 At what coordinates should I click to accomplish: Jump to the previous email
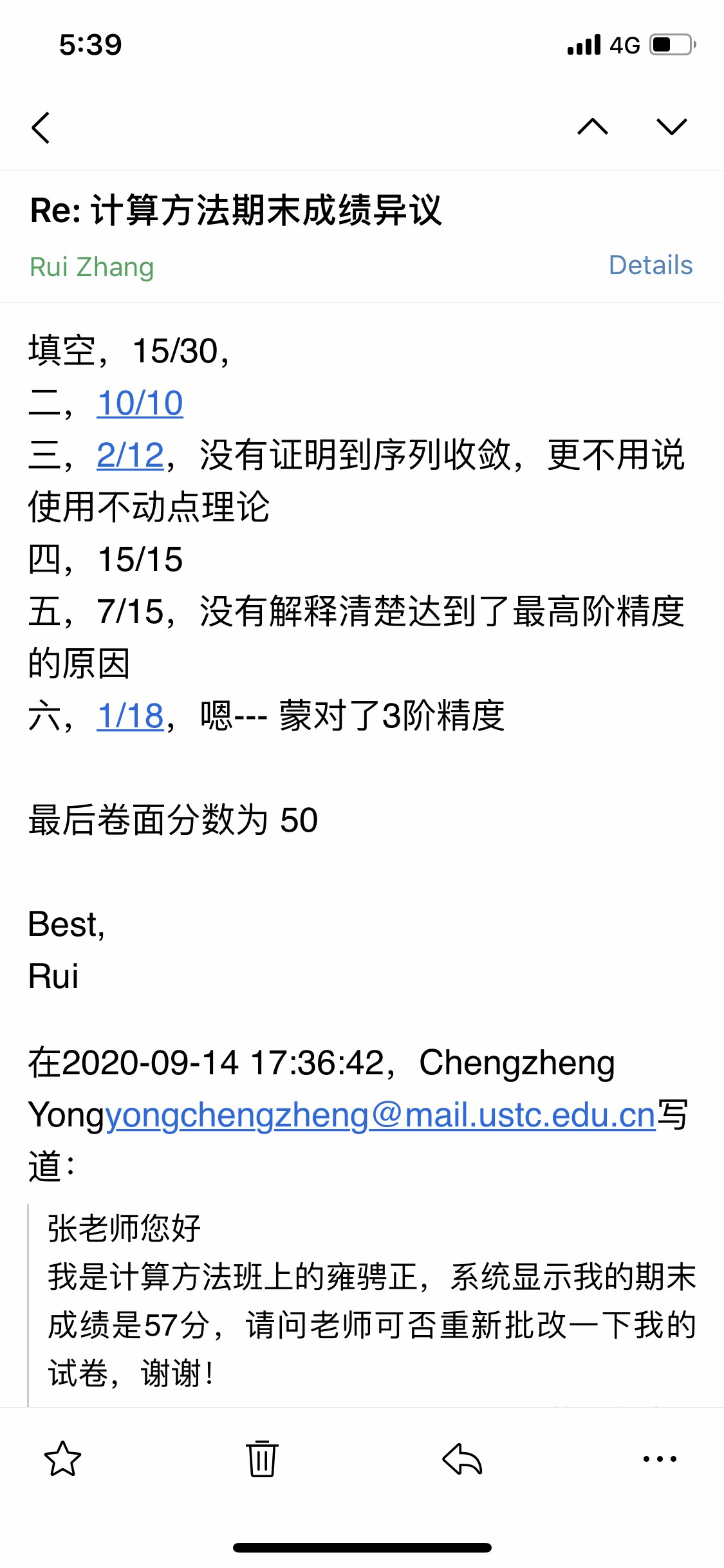click(593, 127)
